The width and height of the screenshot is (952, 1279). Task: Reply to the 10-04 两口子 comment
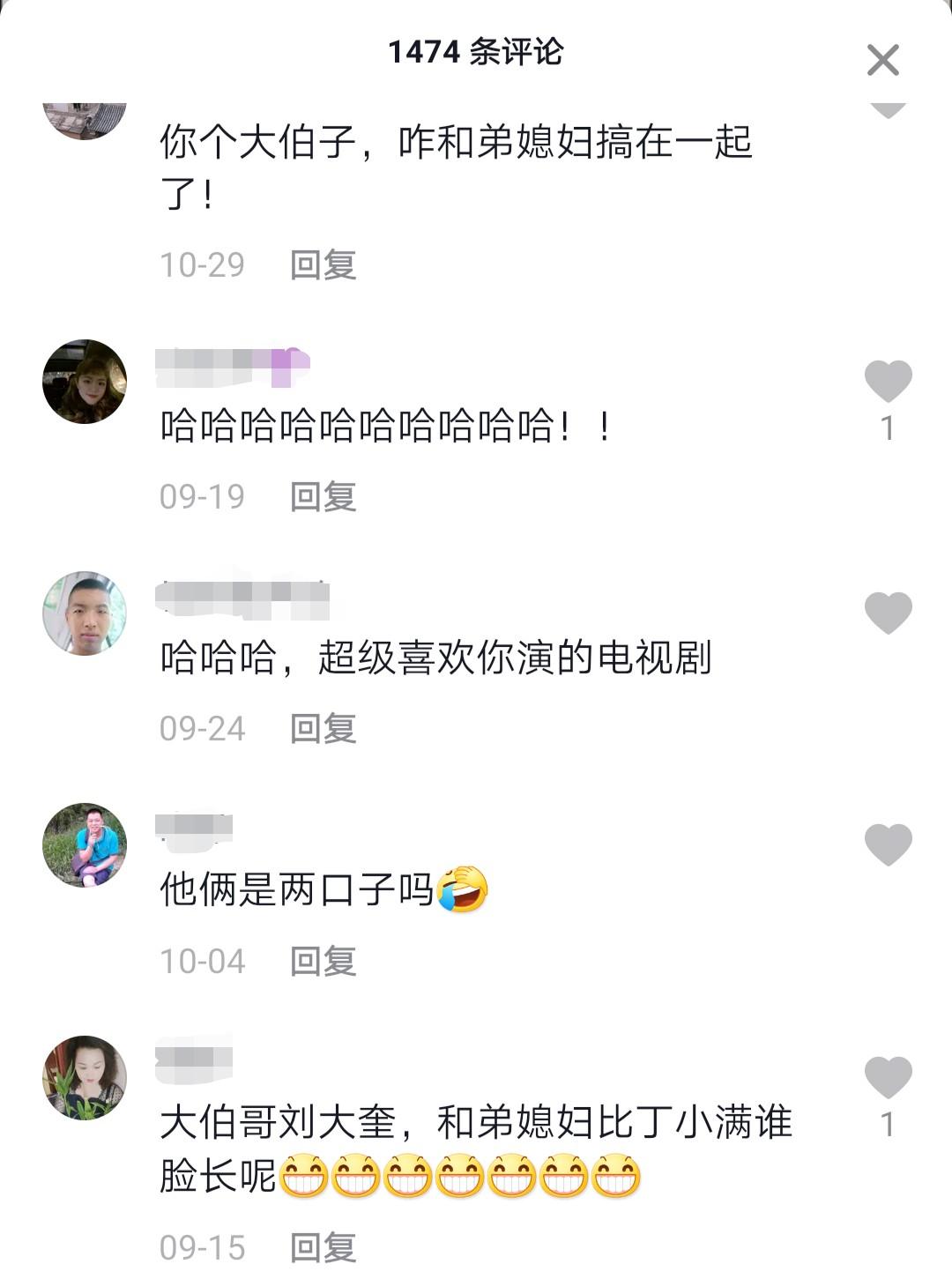323,961
